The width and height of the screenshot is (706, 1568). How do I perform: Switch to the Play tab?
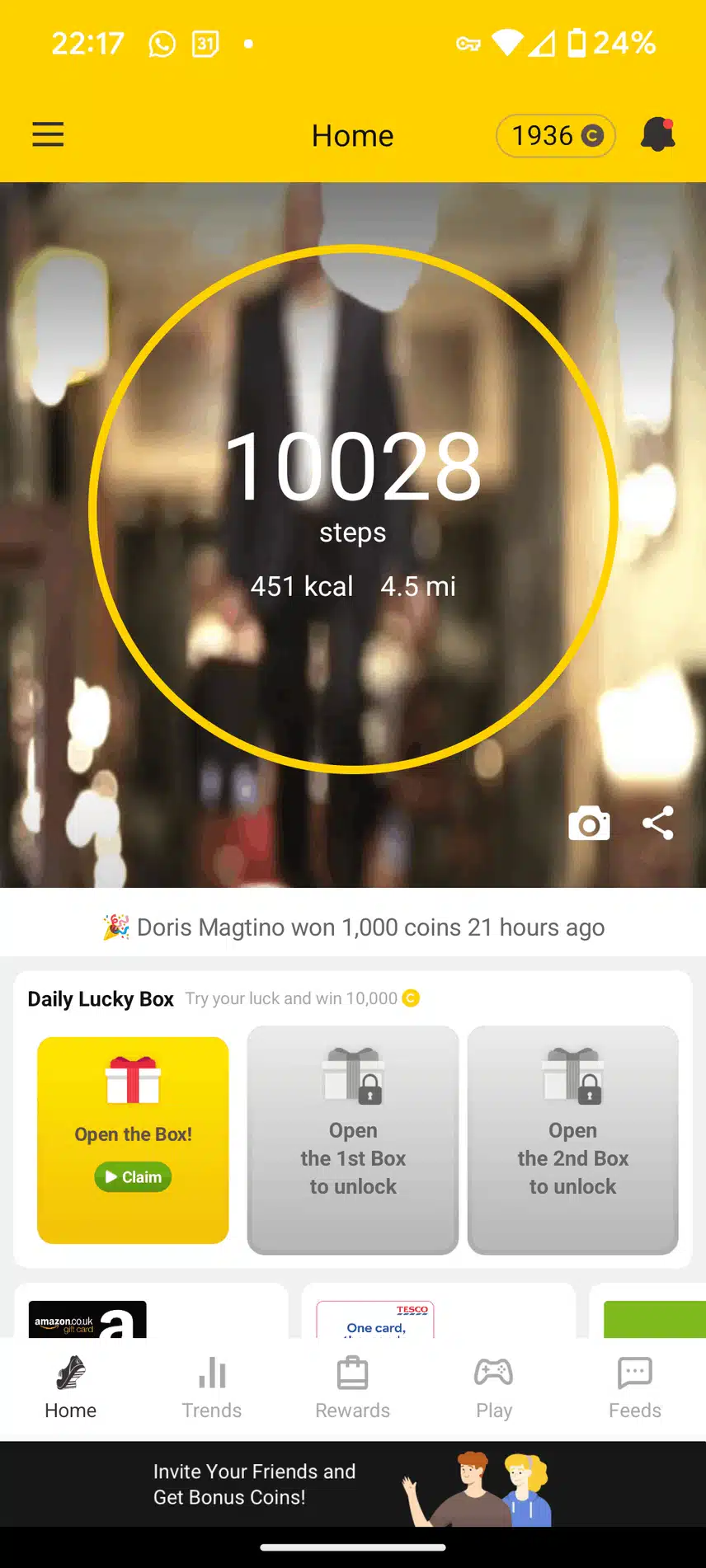[x=493, y=1388]
